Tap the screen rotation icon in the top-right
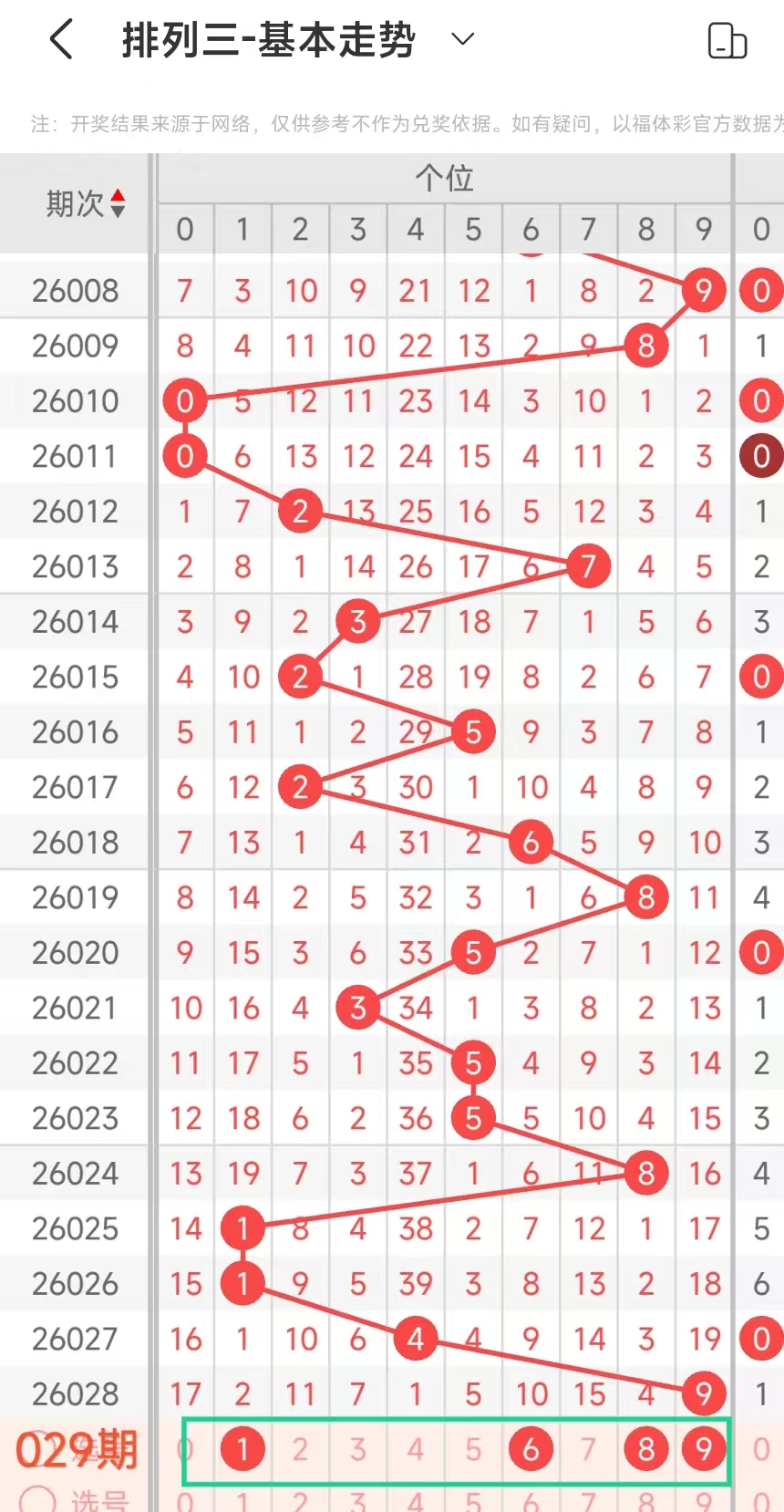 point(727,41)
